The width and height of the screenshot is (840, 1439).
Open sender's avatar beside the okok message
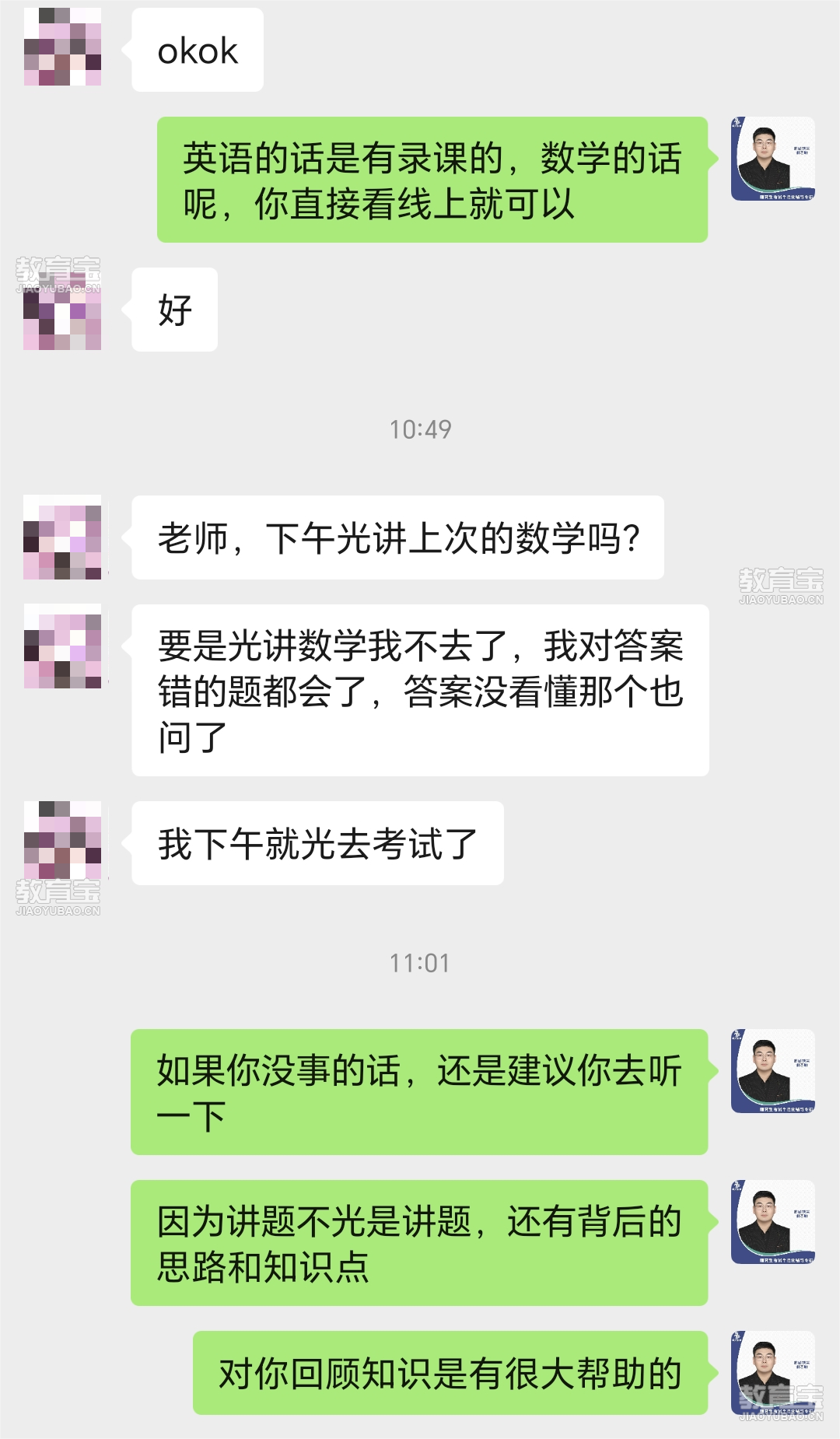click(x=63, y=47)
